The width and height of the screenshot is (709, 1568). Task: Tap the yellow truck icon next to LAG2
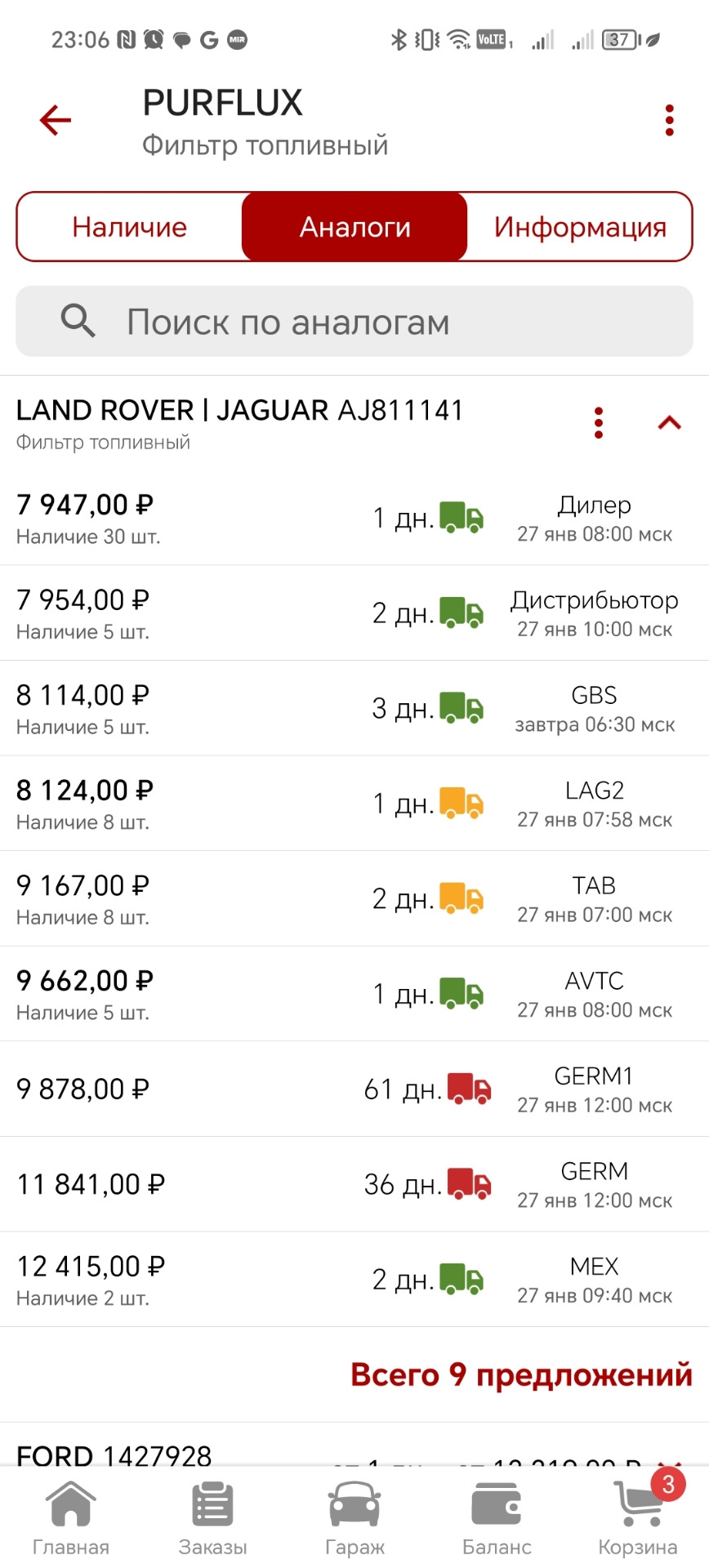(461, 803)
